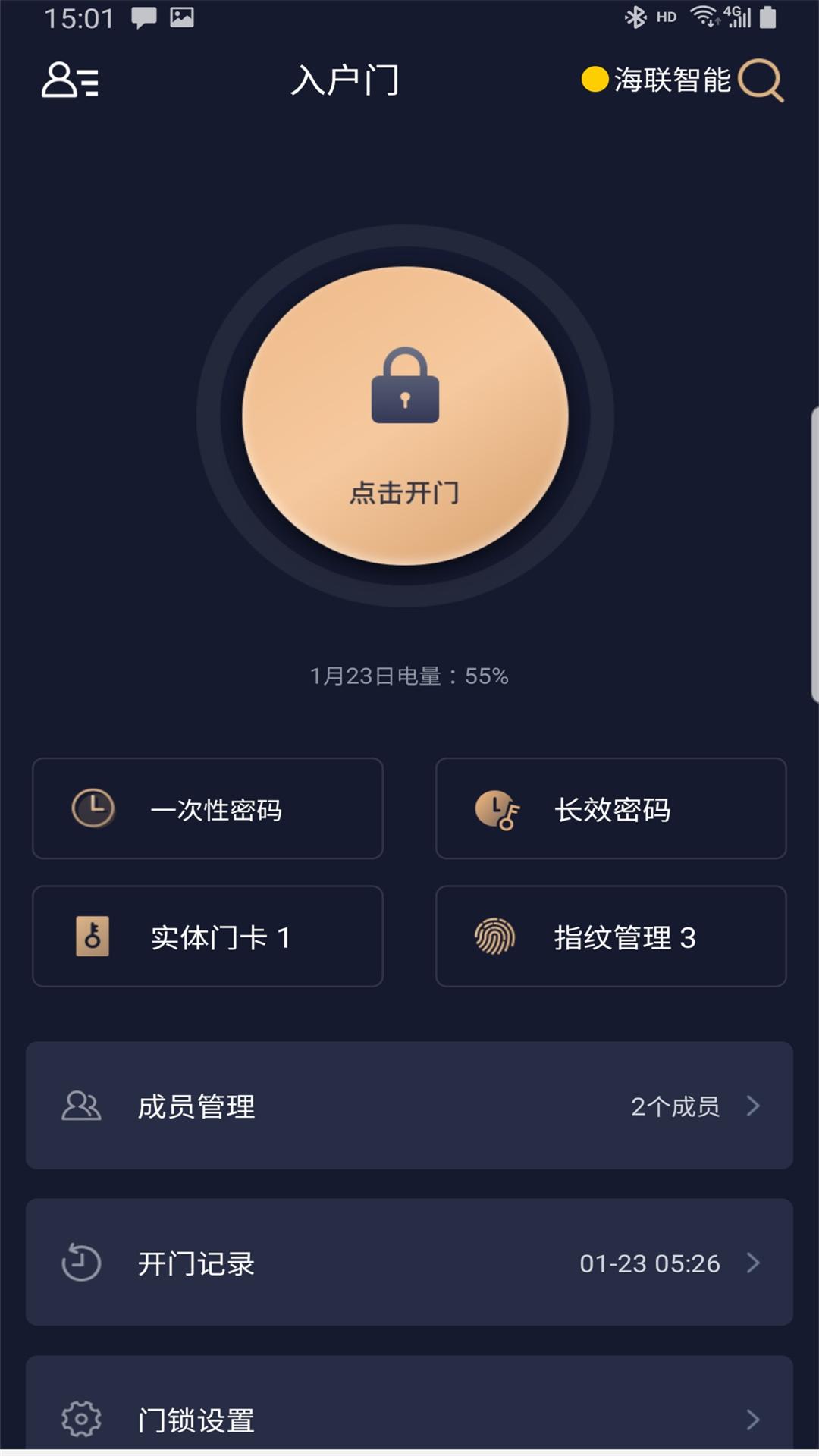The height and width of the screenshot is (1456, 819).
Task: Click the search magnifier icon
Action: (762, 82)
